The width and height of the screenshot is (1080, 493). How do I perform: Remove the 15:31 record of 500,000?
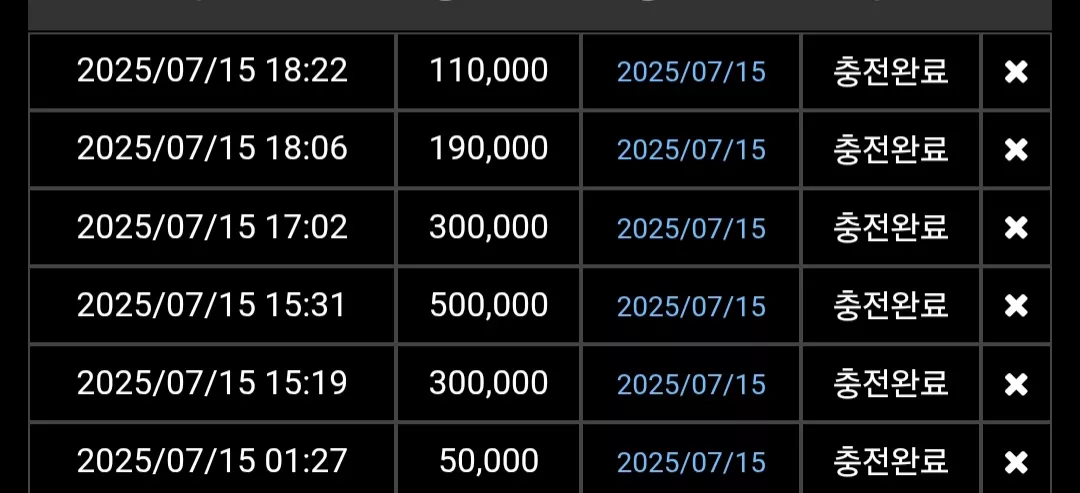click(1016, 306)
